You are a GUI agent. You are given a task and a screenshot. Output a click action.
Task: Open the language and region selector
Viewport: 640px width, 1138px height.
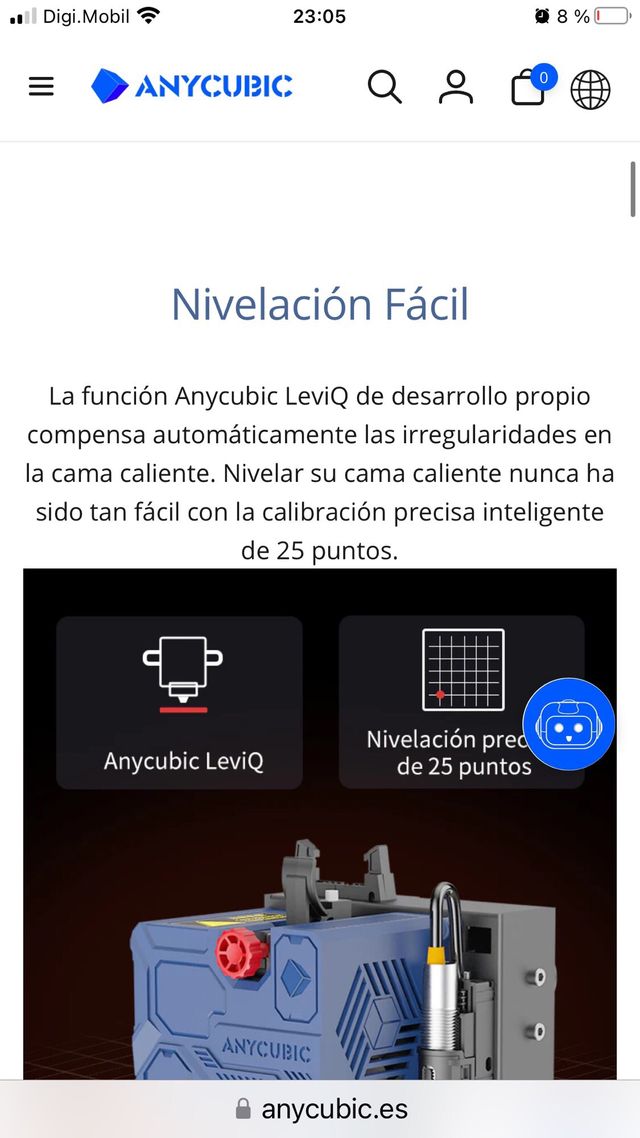[x=590, y=89]
